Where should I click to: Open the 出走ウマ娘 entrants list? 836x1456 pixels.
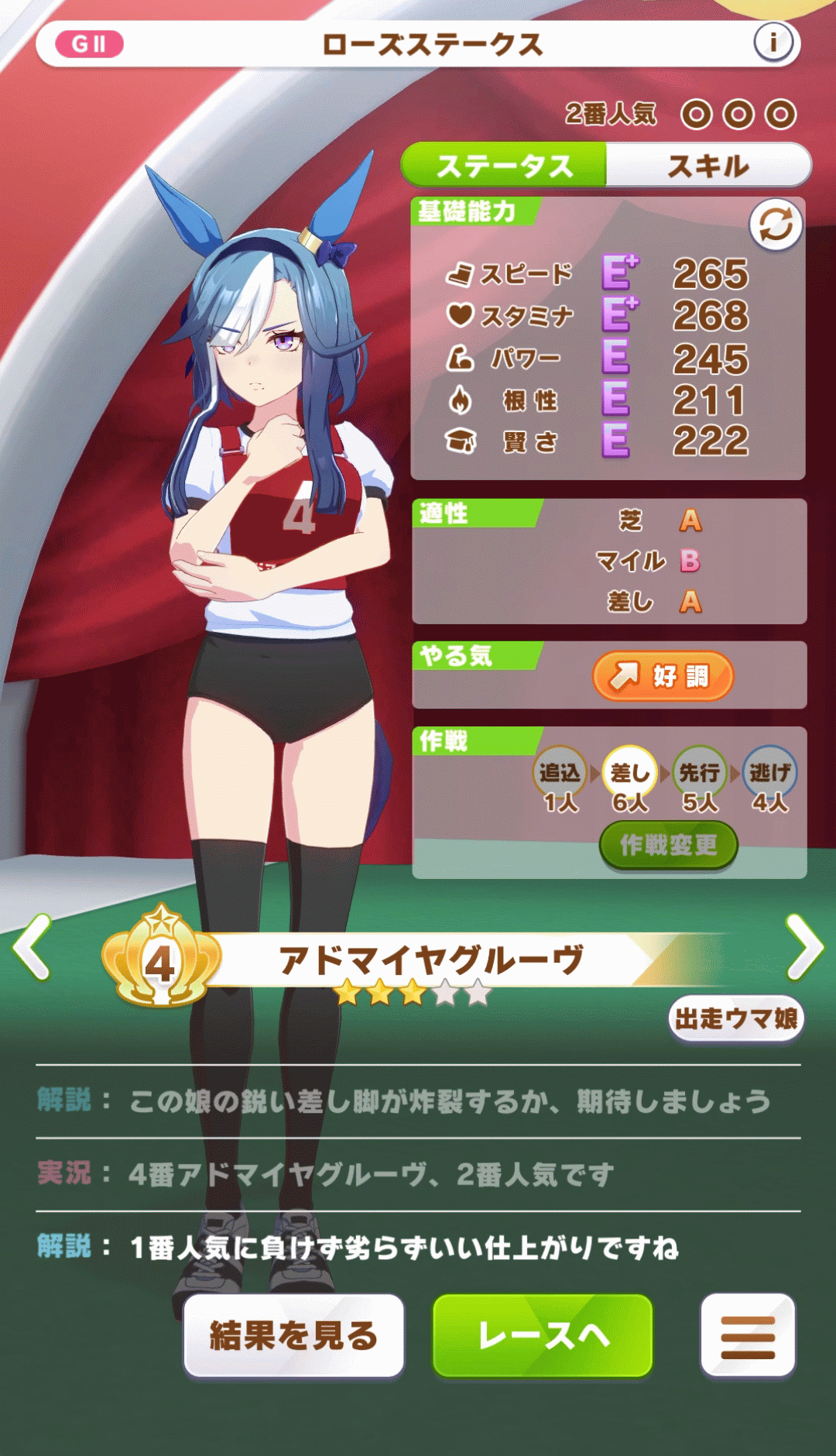point(735,1018)
